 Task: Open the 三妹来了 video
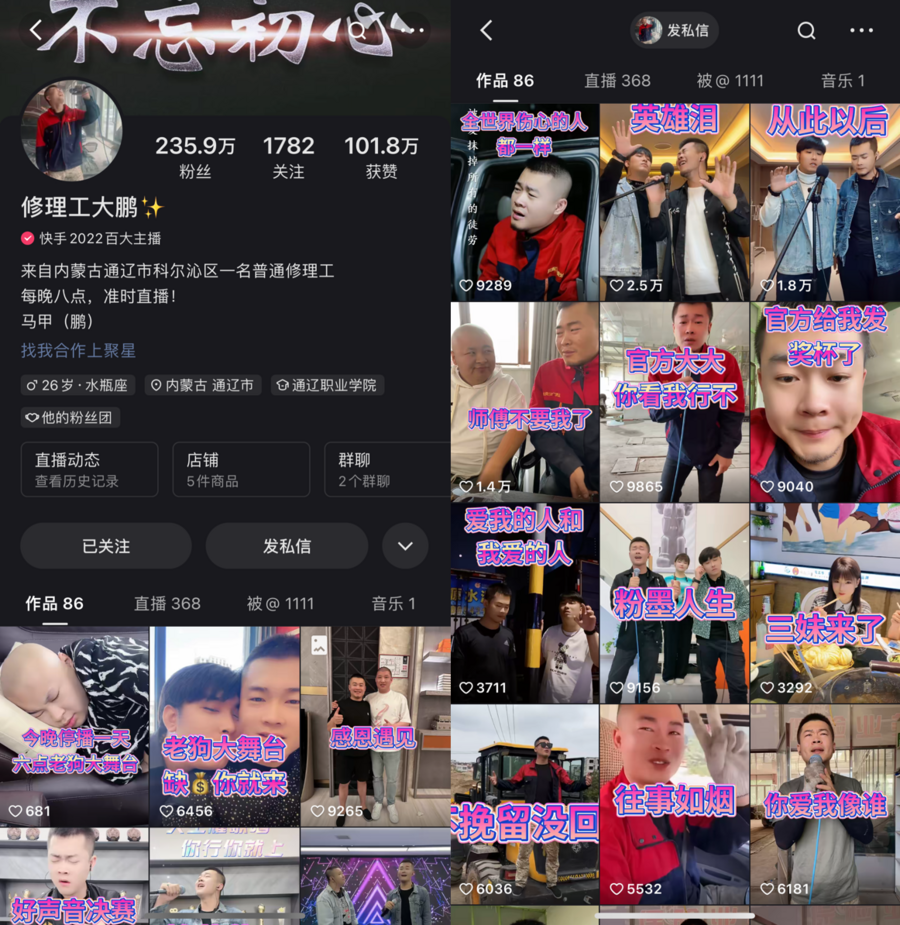pos(825,603)
